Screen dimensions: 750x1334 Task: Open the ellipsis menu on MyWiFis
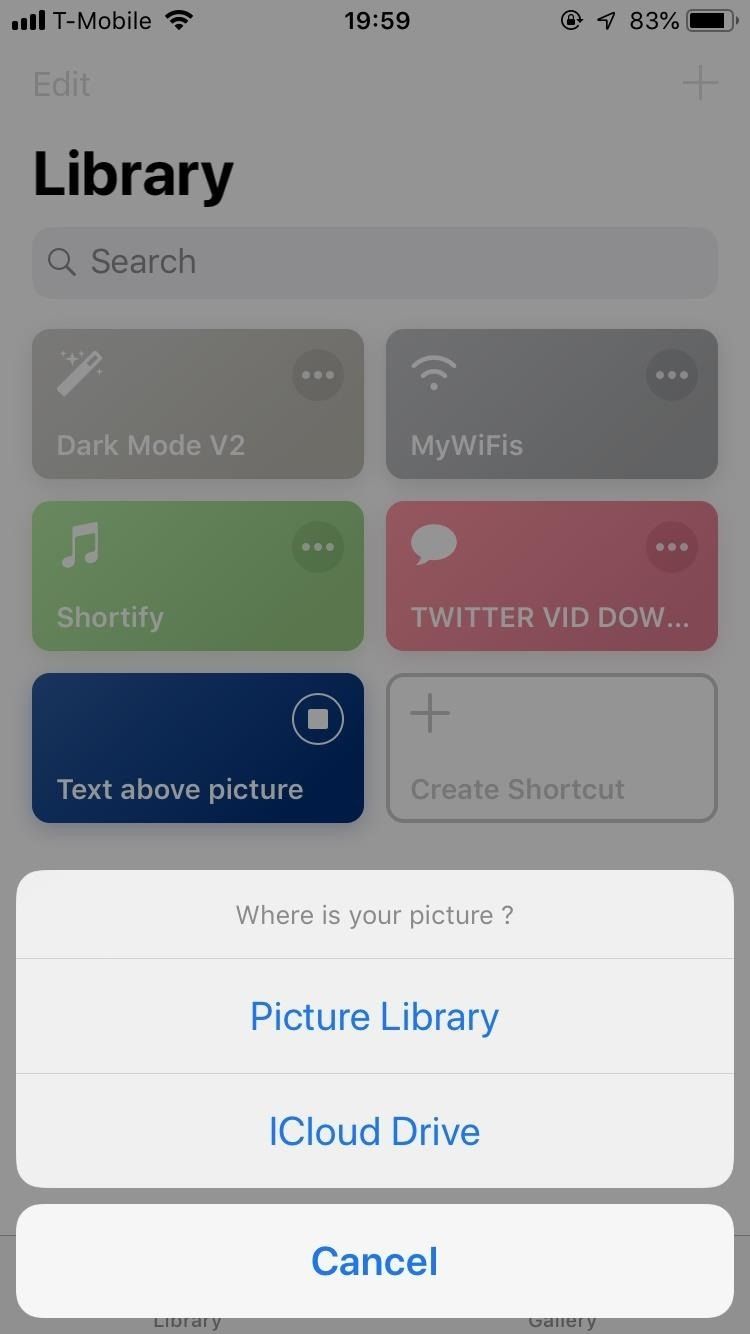pos(671,375)
